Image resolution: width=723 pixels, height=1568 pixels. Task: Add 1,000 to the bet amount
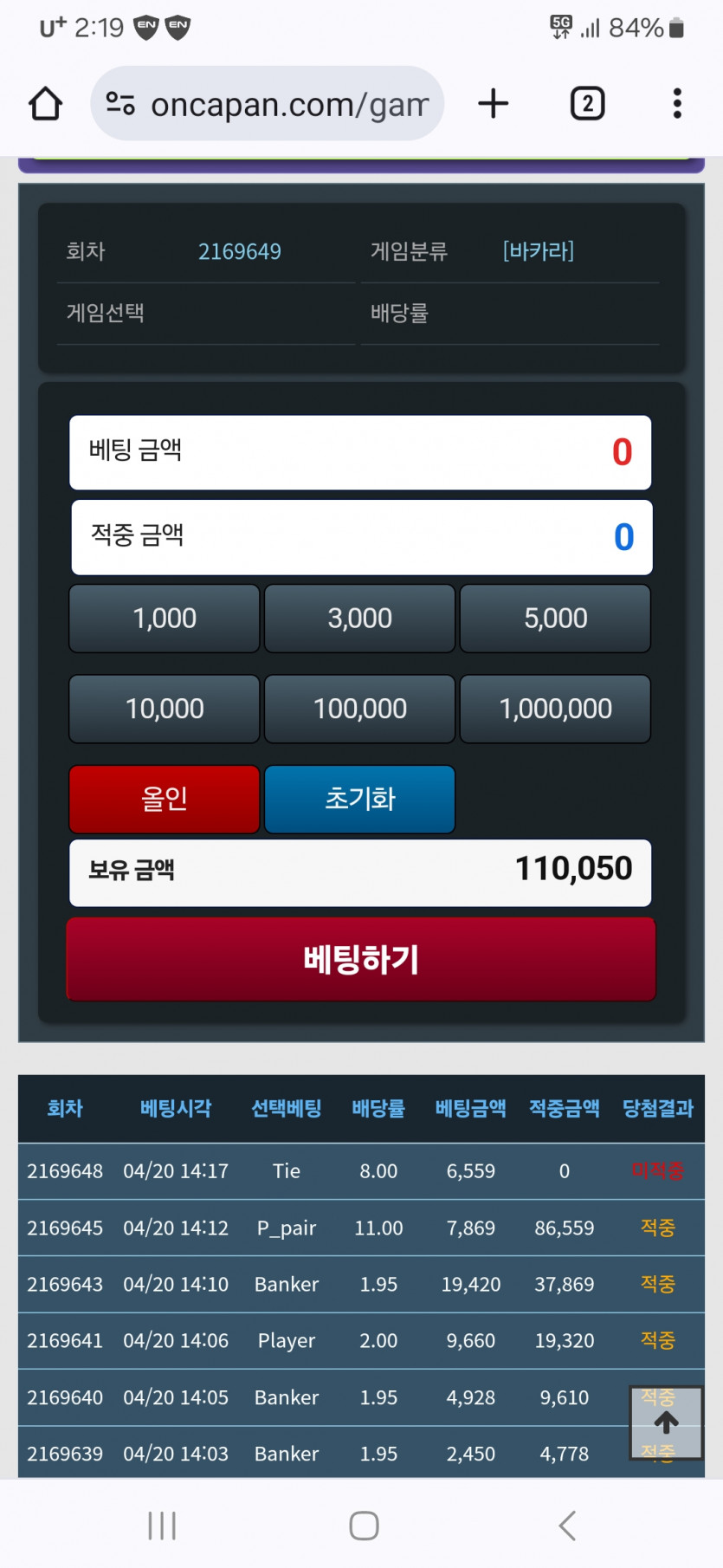[165, 619]
